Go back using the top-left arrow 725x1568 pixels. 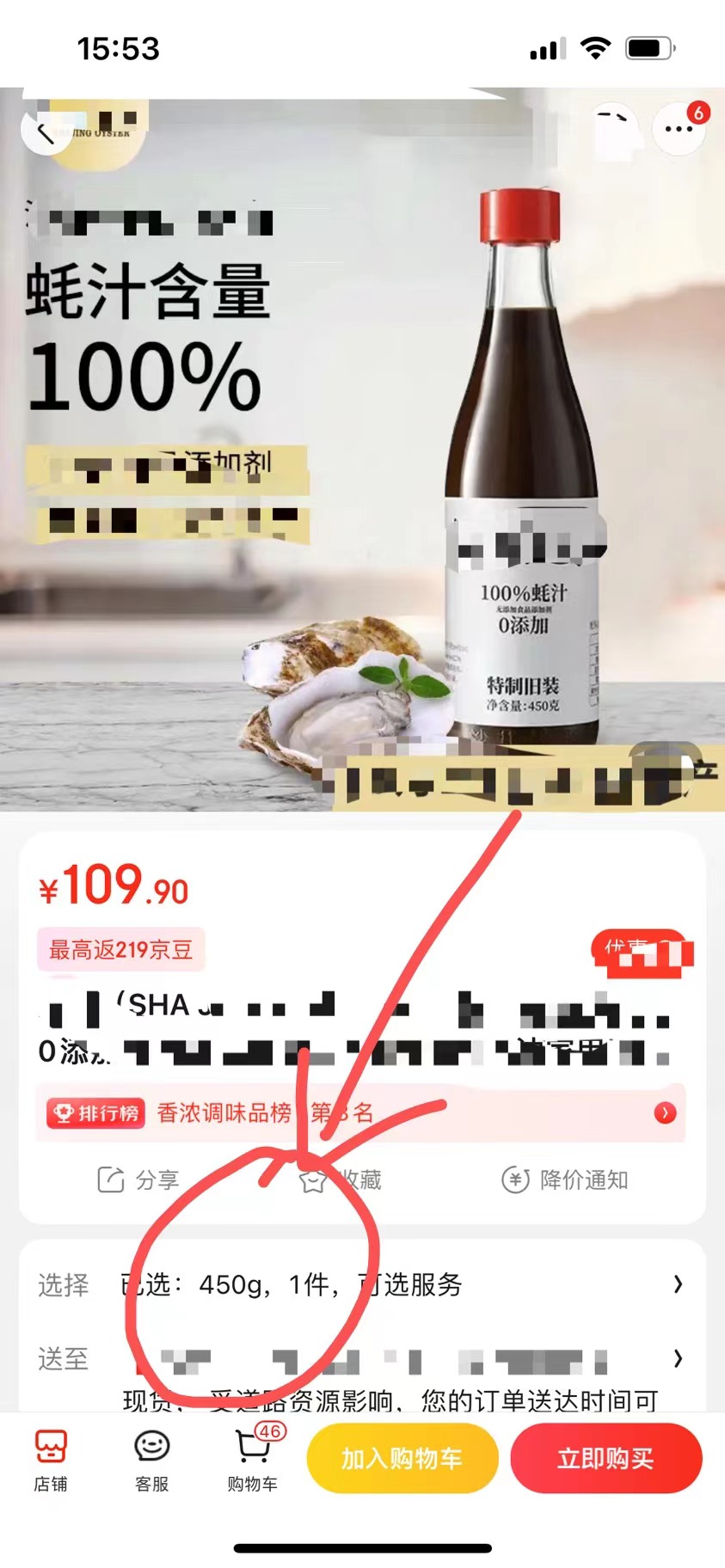(x=46, y=131)
